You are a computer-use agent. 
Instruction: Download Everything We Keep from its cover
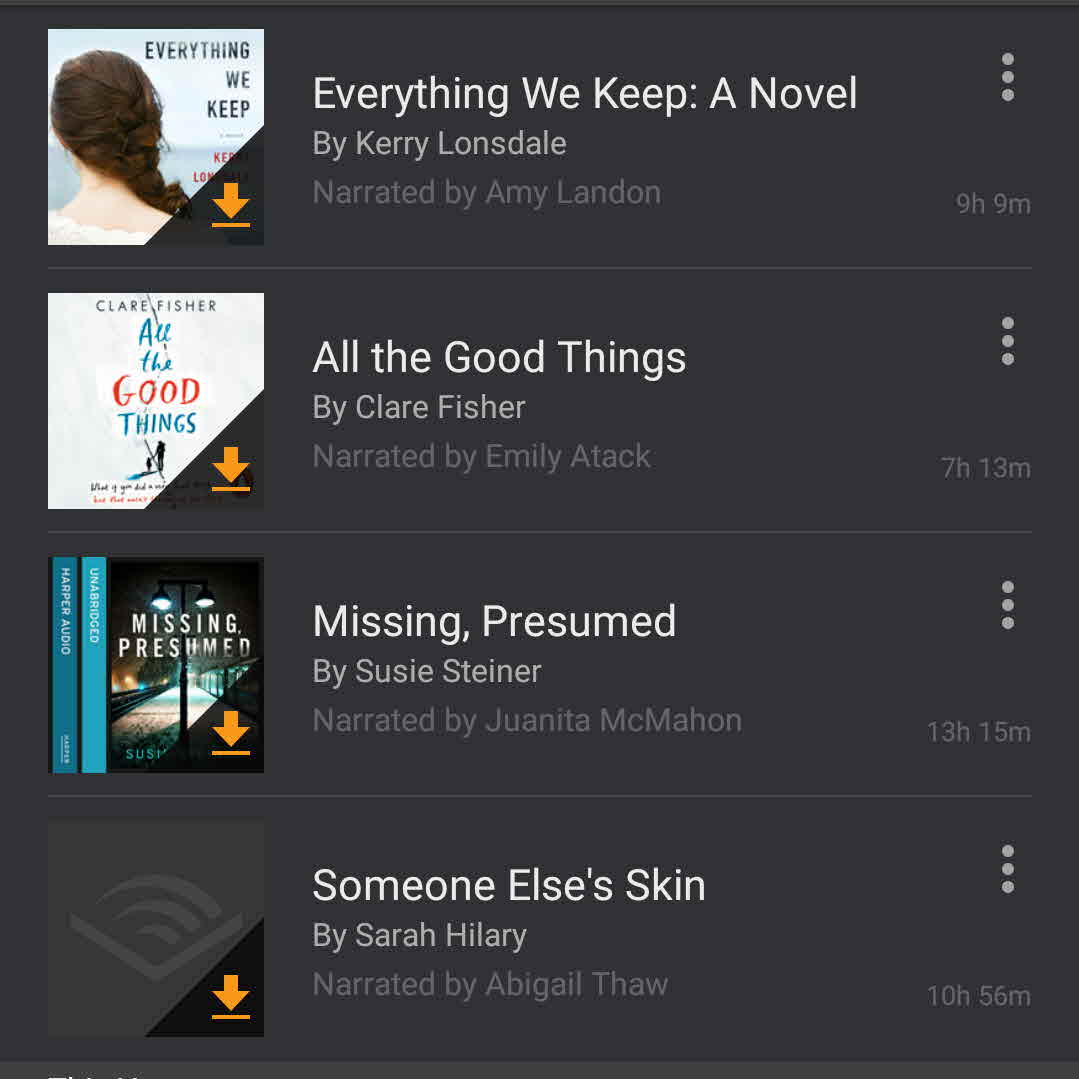click(231, 204)
